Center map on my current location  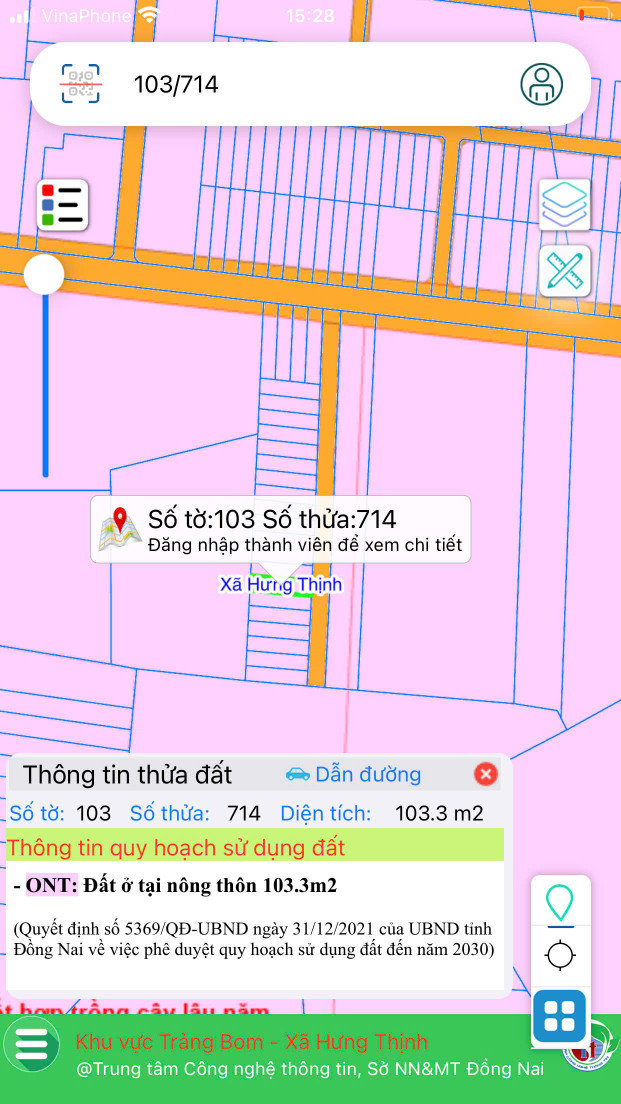click(560, 955)
